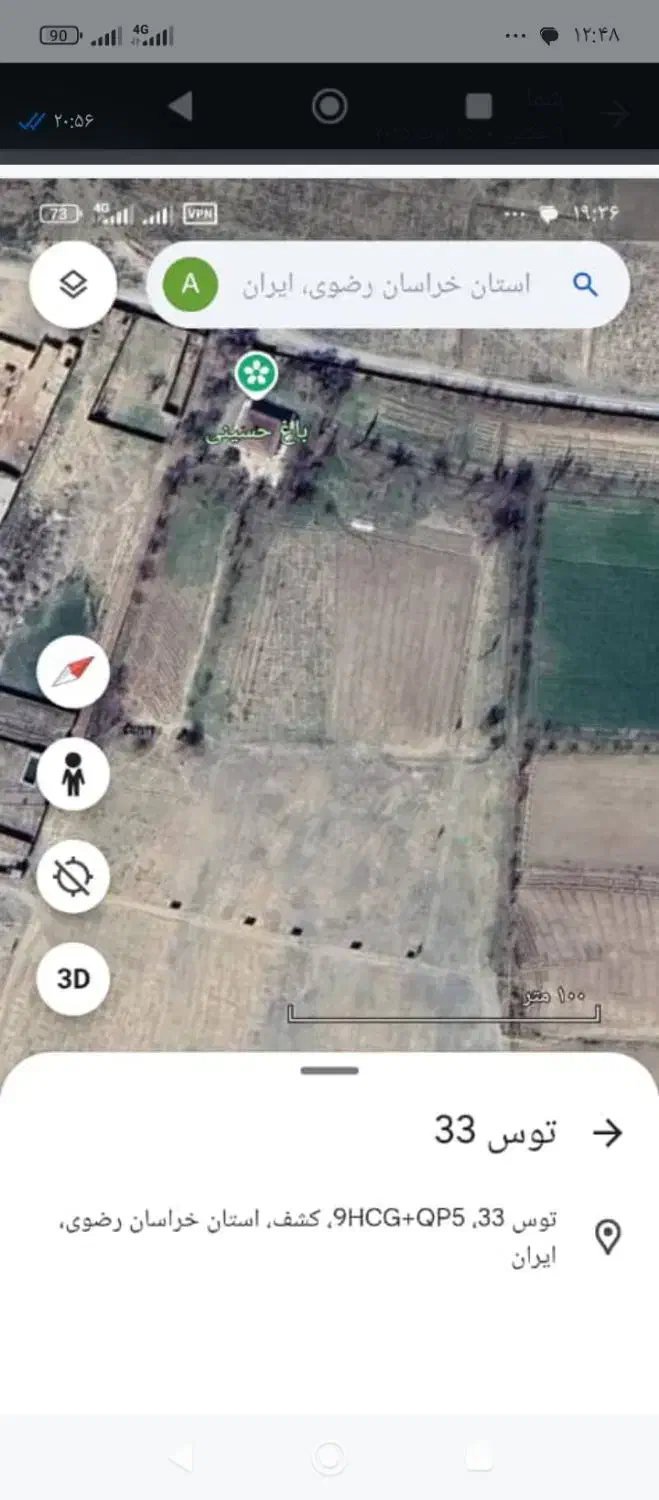Reset map orientation with the compass
659x1500 pixels.
(73, 673)
